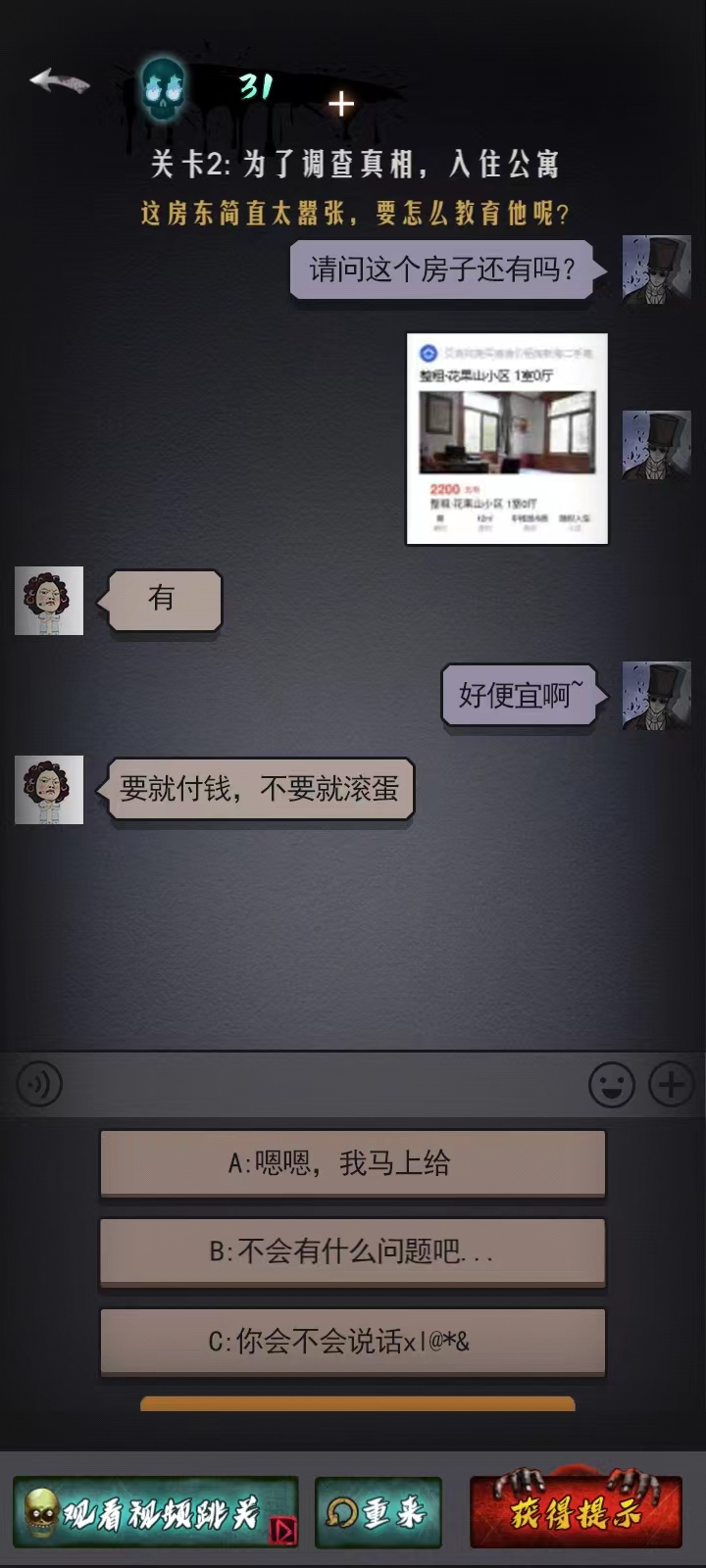This screenshot has height=1568, width=706.
Task: Tap the plus sign beside the 31 counter
Action: pyautogui.click(x=340, y=104)
